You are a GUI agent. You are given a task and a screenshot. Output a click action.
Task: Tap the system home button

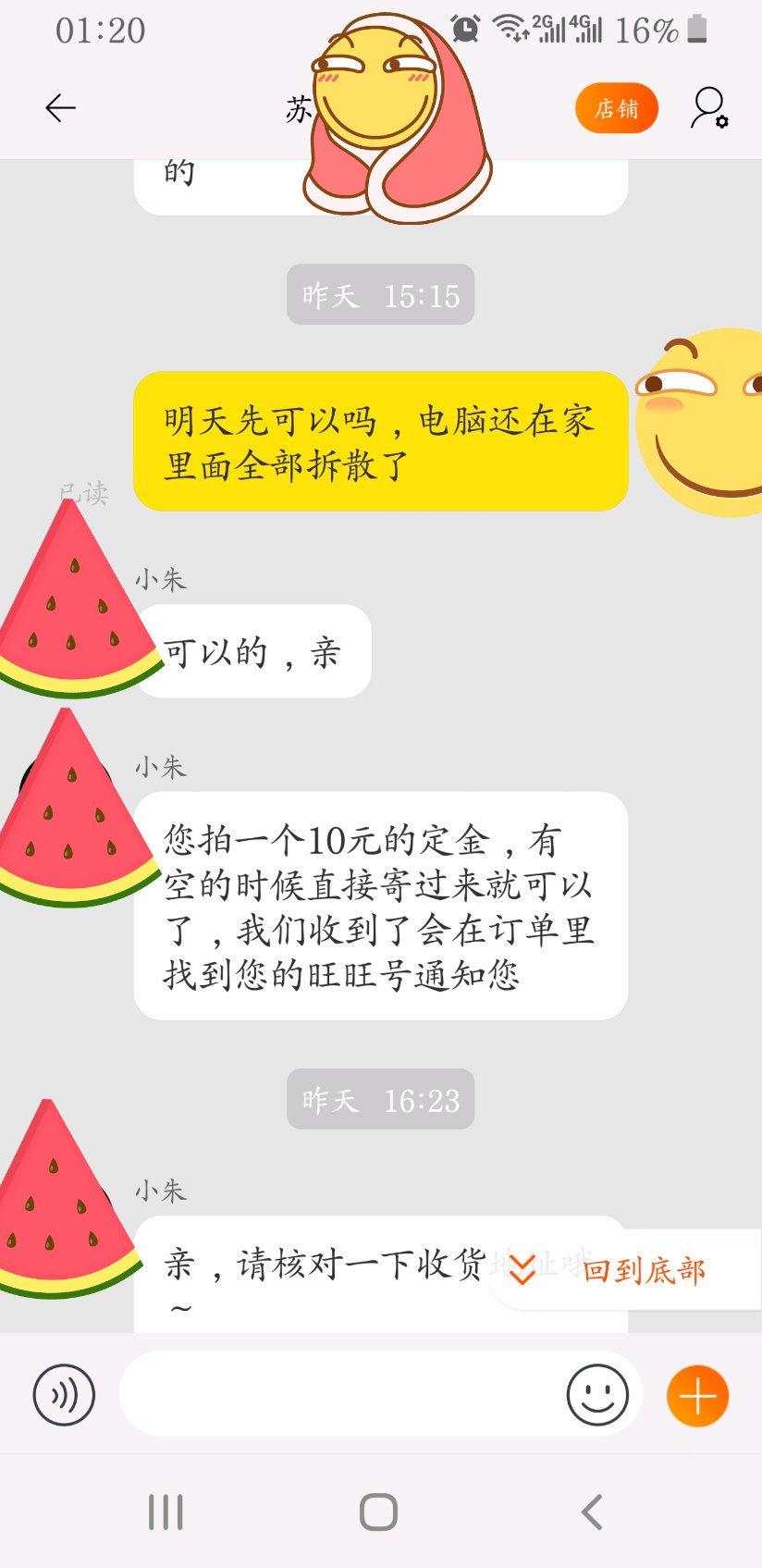(378, 1512)
